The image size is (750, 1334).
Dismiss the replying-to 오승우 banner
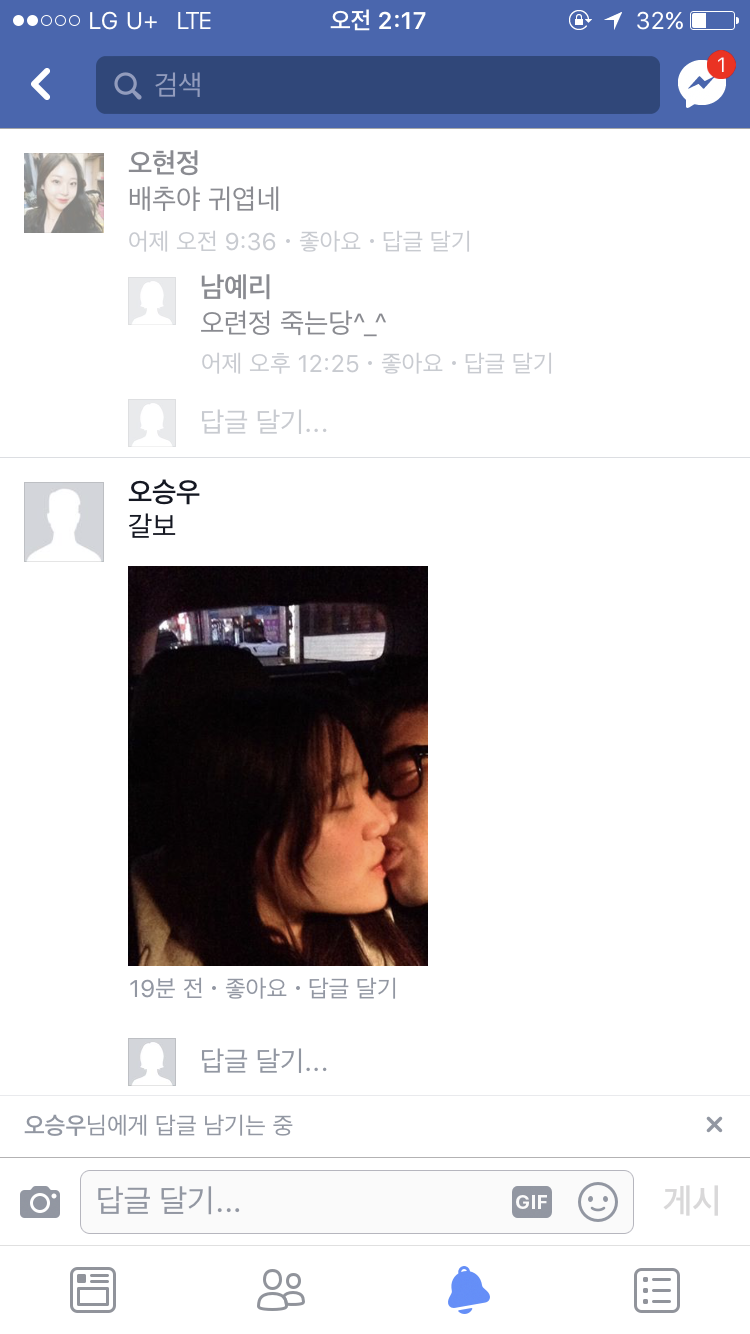tap(714, 1125)
